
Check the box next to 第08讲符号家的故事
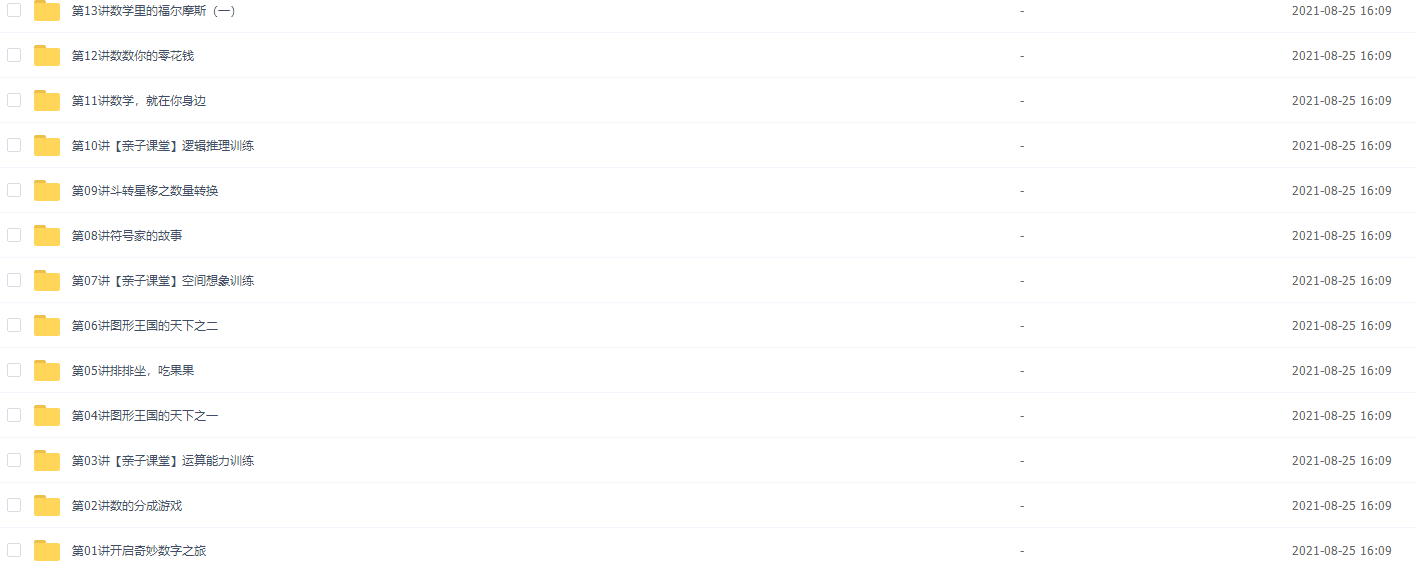(14, 235)
